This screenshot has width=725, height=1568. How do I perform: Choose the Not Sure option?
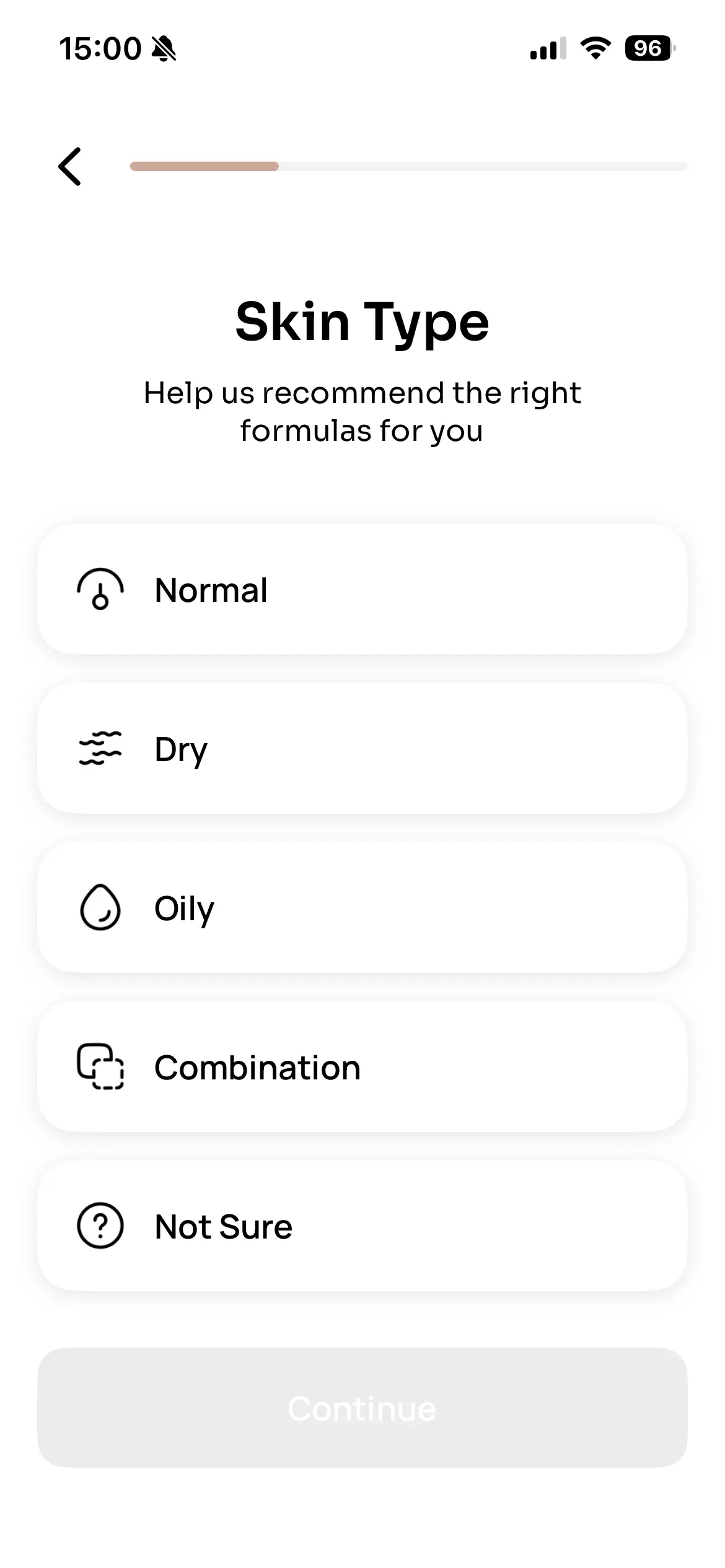click(x=362, y=1226)
